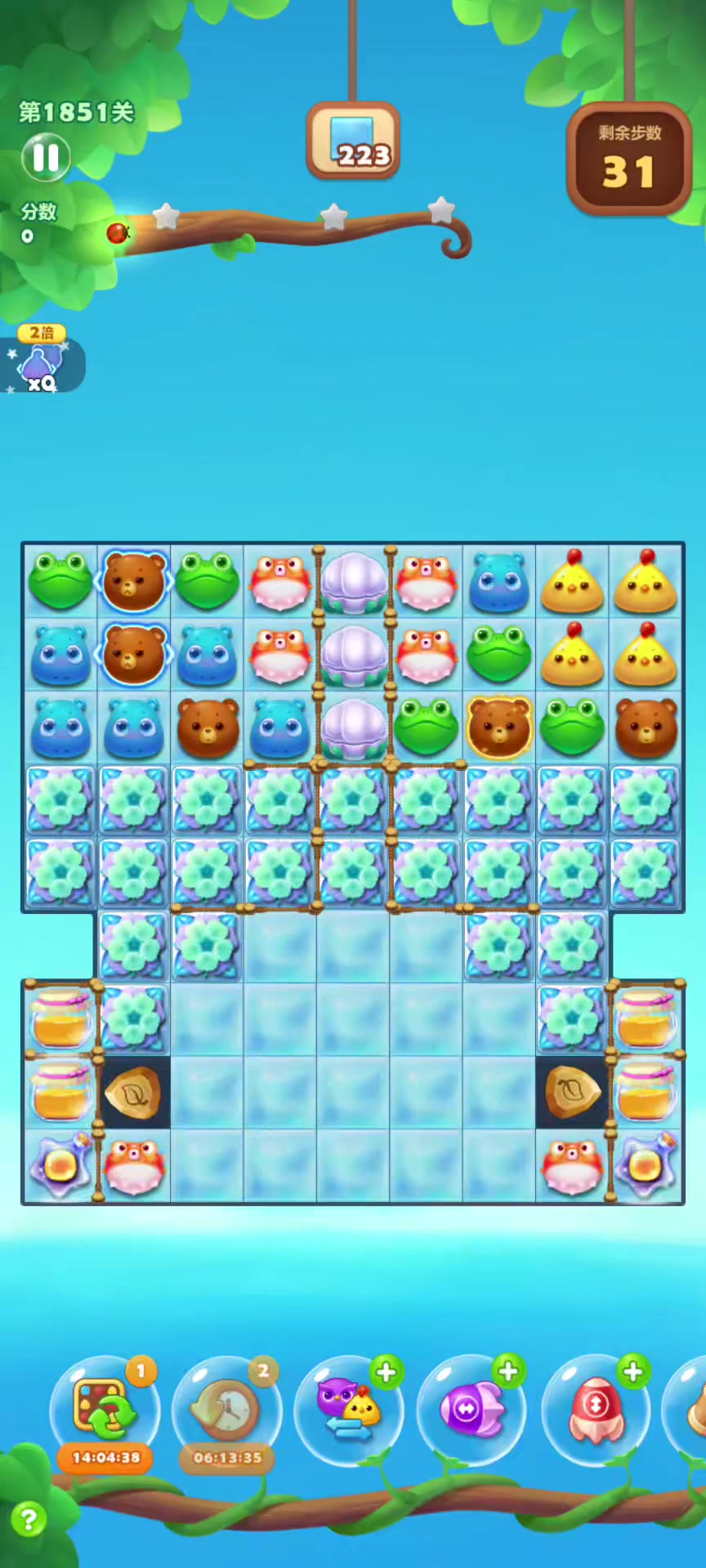This screenshot has width=706, height=1568.
Task: Select the red vertical rocket booster
Action: [596, 1409]
